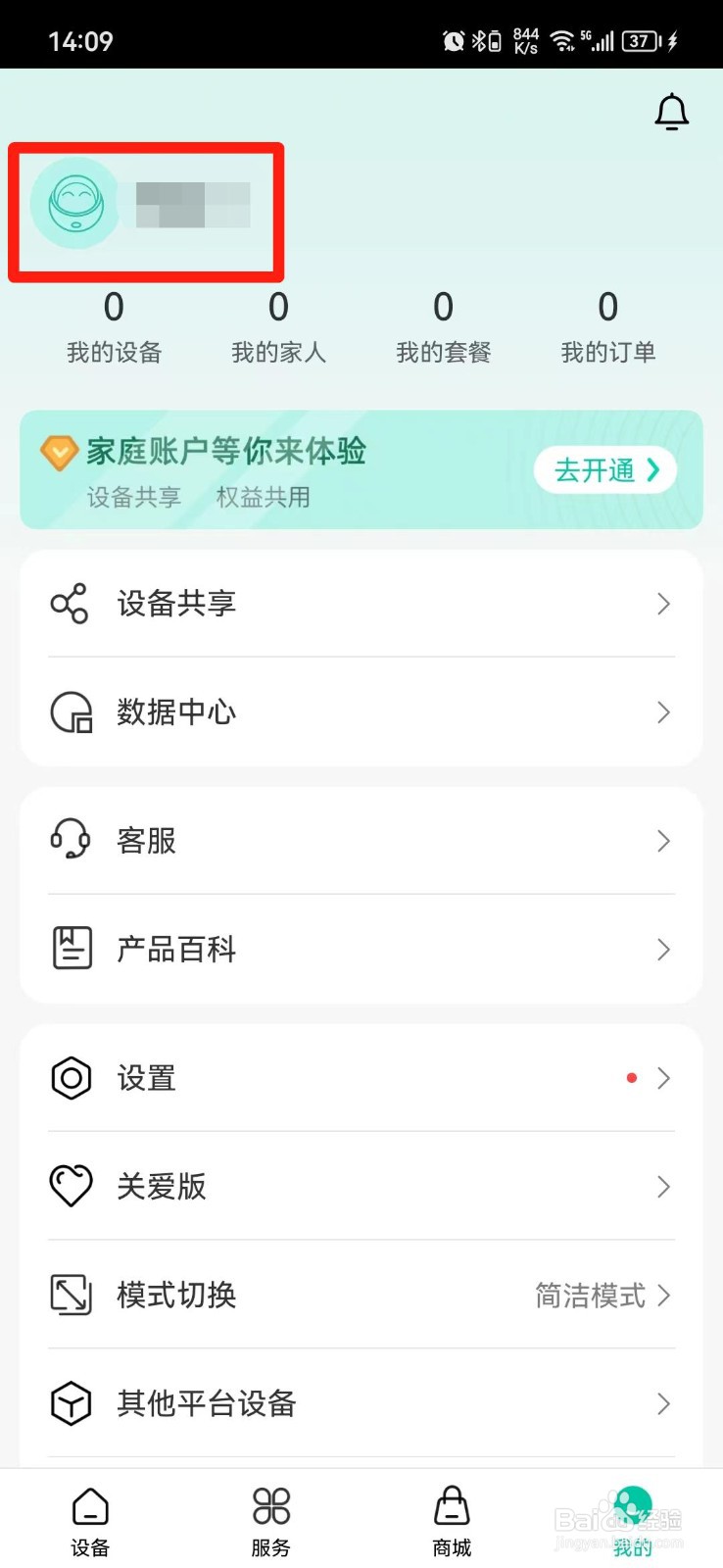Contact 客服

click(x=361, y=841)
